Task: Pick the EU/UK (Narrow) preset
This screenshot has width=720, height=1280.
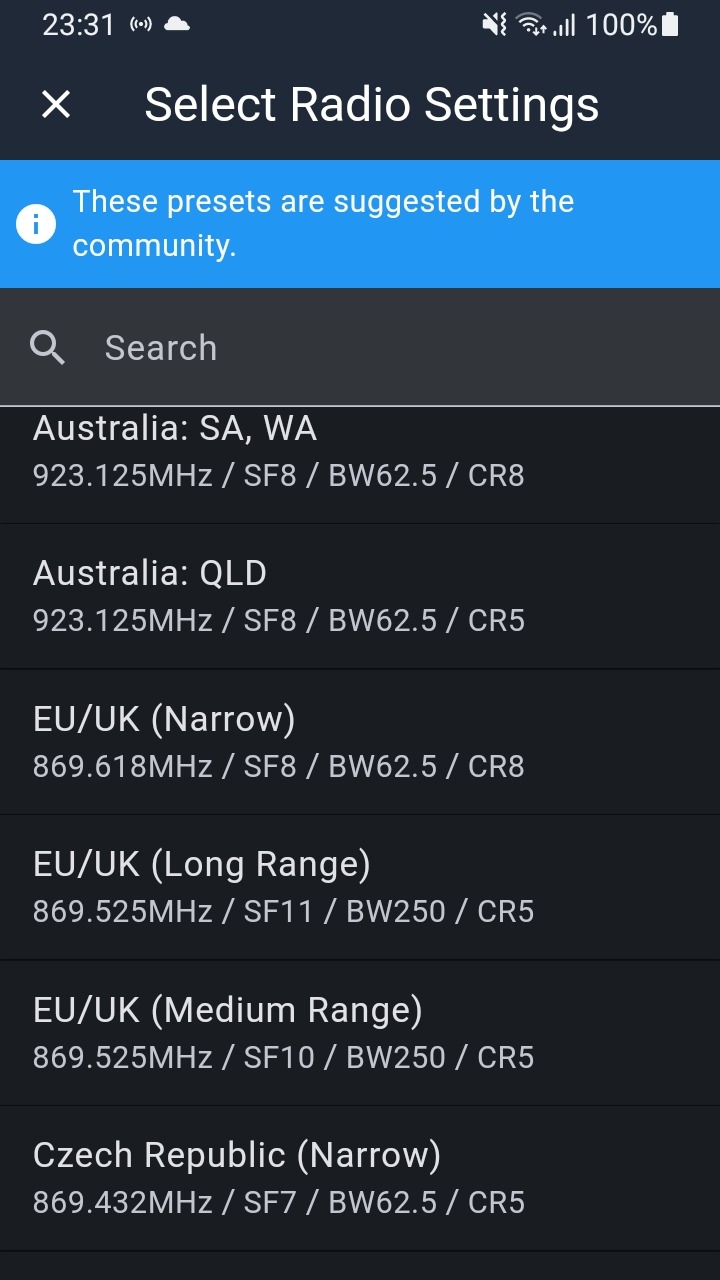Action: (360, 742)
